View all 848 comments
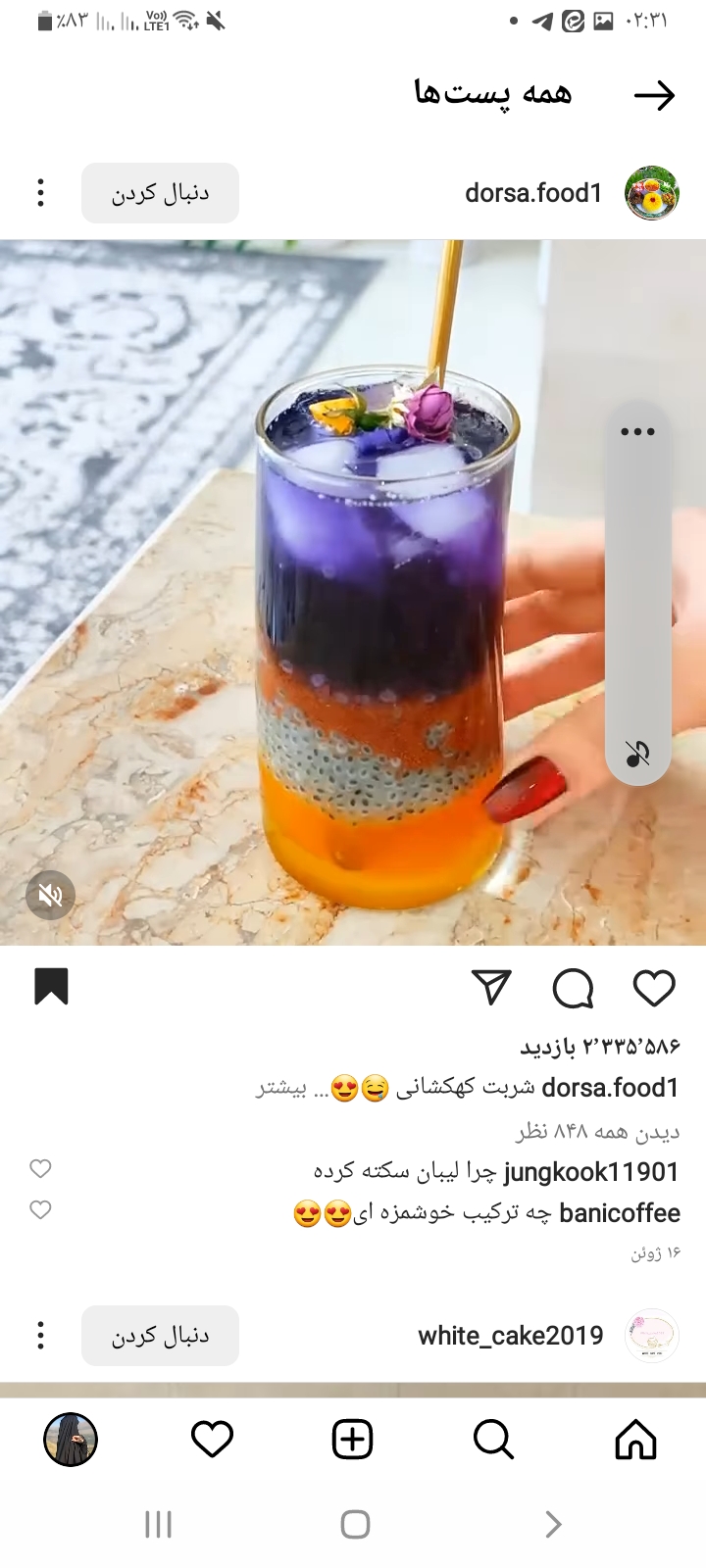 (597, 1132)
